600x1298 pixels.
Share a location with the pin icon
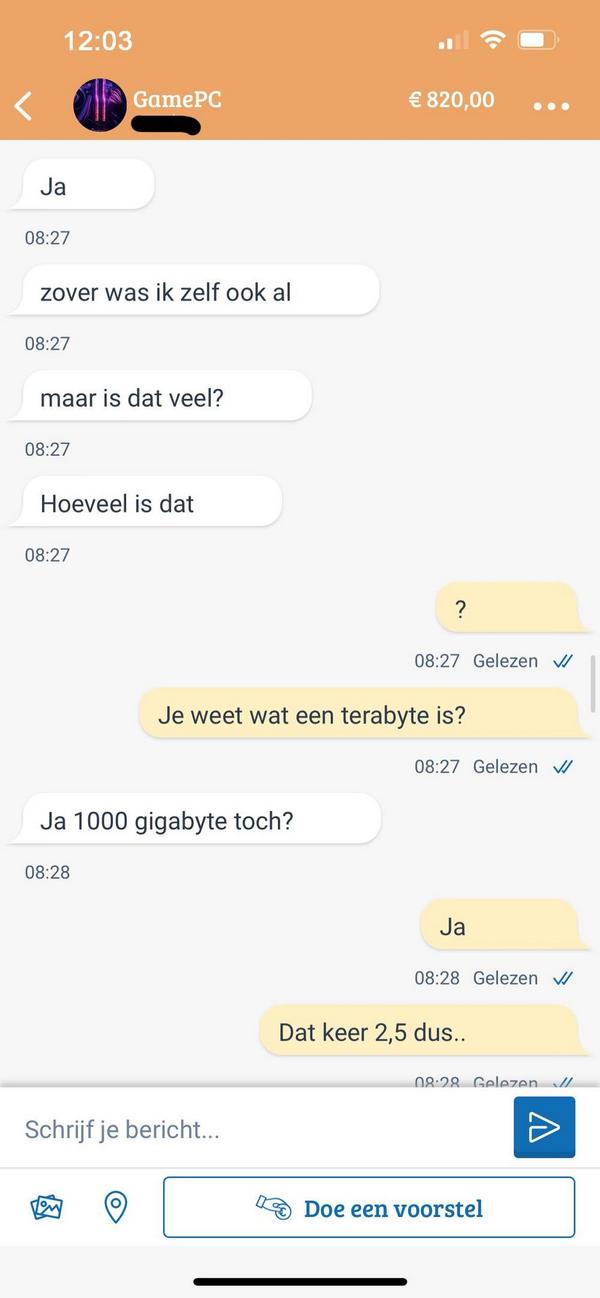pyautogui.click(x=116, y=1208)
